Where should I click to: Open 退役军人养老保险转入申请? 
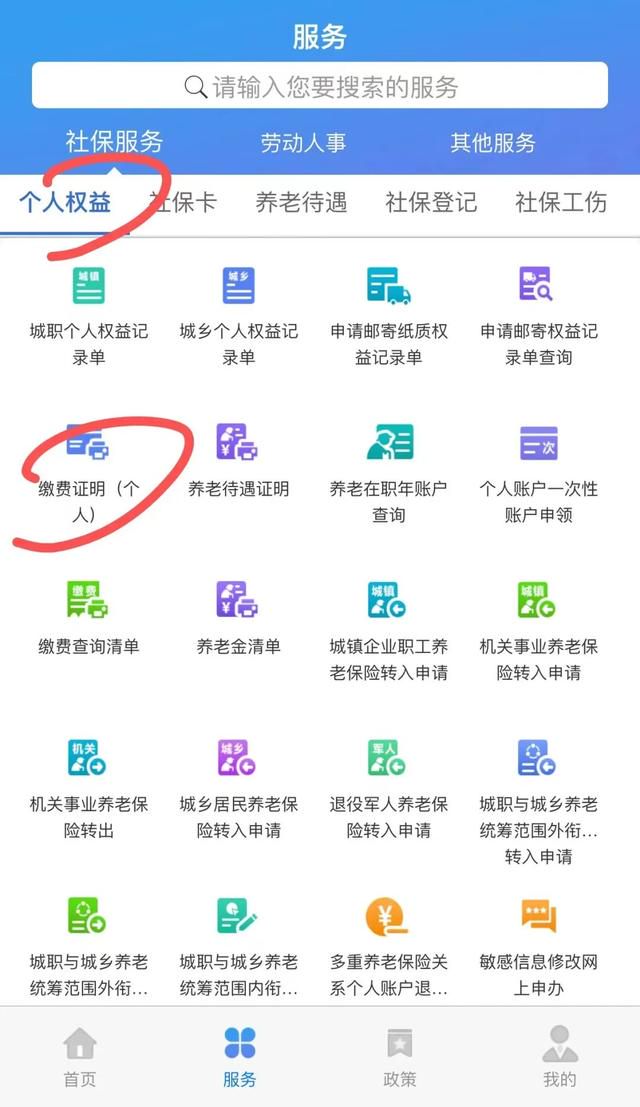click(389, 789)
